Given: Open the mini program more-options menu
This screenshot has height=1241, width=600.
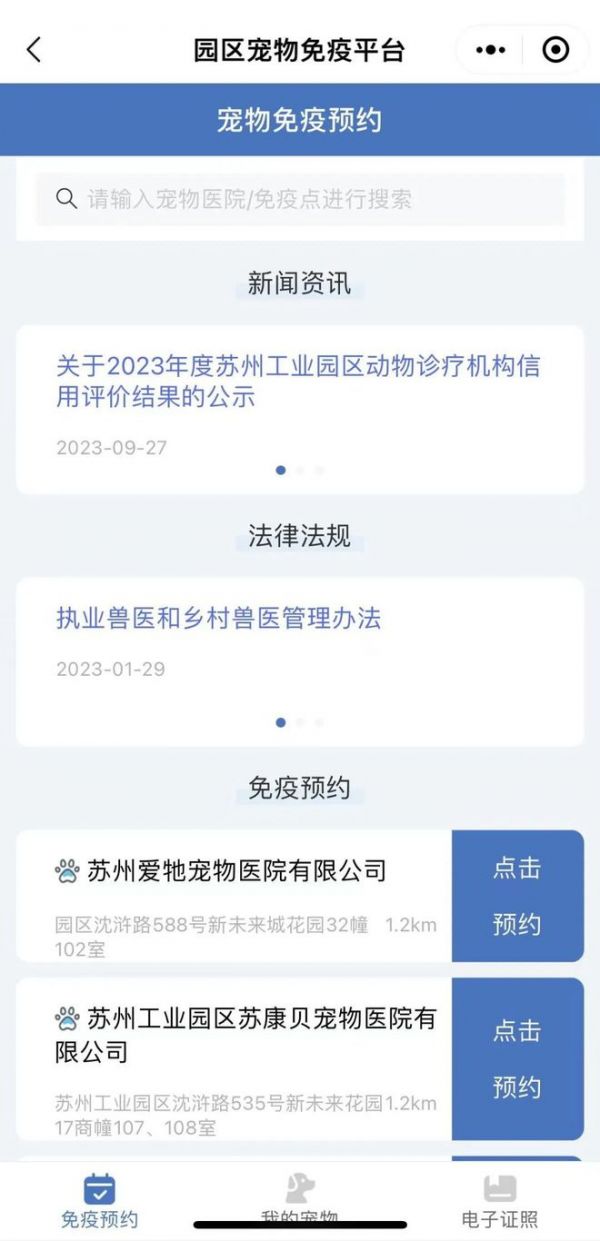Looking at the screenshot, I should point(490,50).
